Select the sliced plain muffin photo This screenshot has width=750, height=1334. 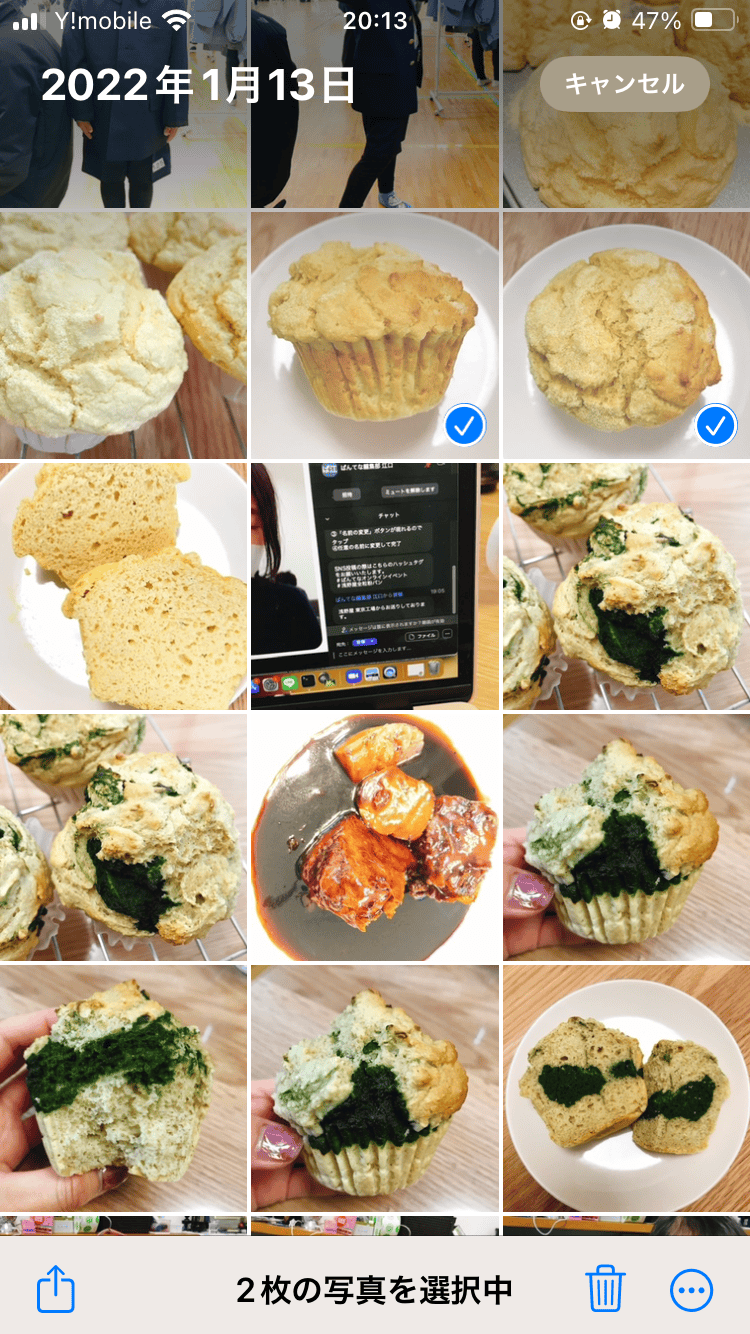pos(122,586)
